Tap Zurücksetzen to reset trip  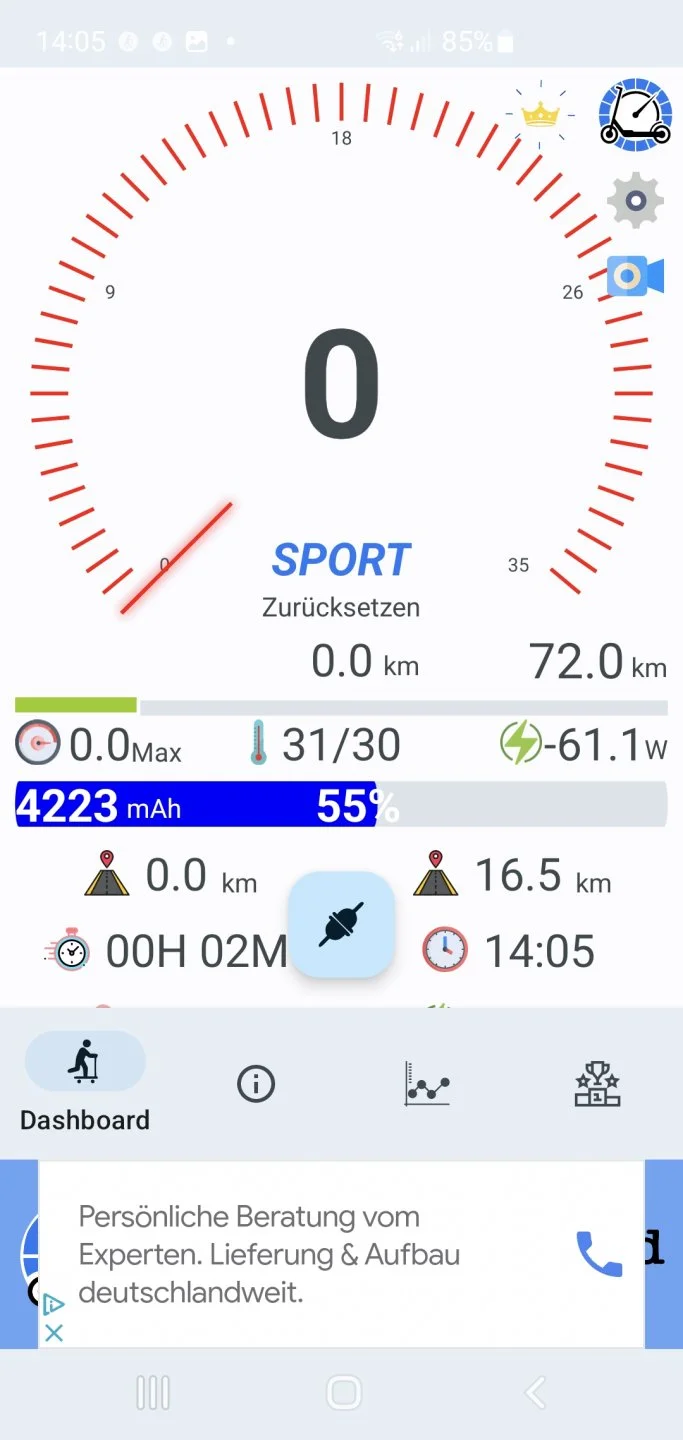(x=341, y=607)
